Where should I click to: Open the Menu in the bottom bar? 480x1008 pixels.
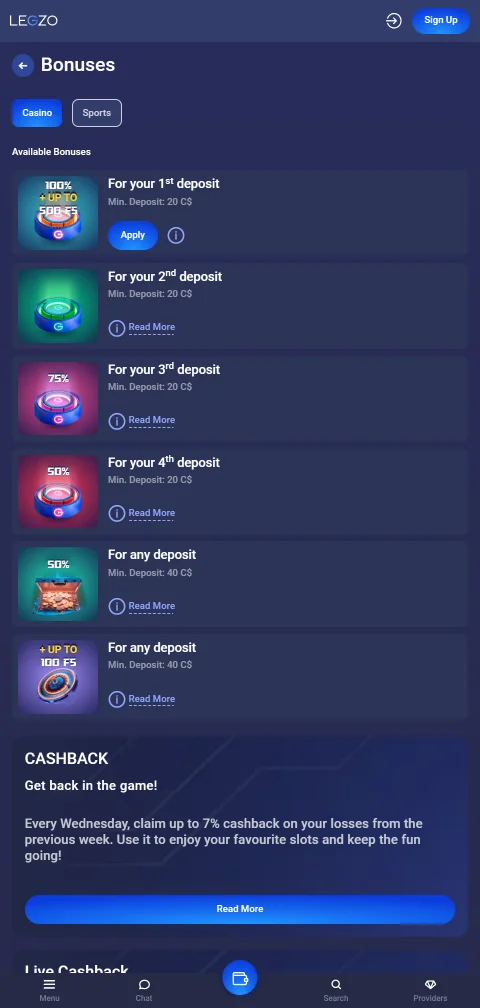[x=49, y=990]
